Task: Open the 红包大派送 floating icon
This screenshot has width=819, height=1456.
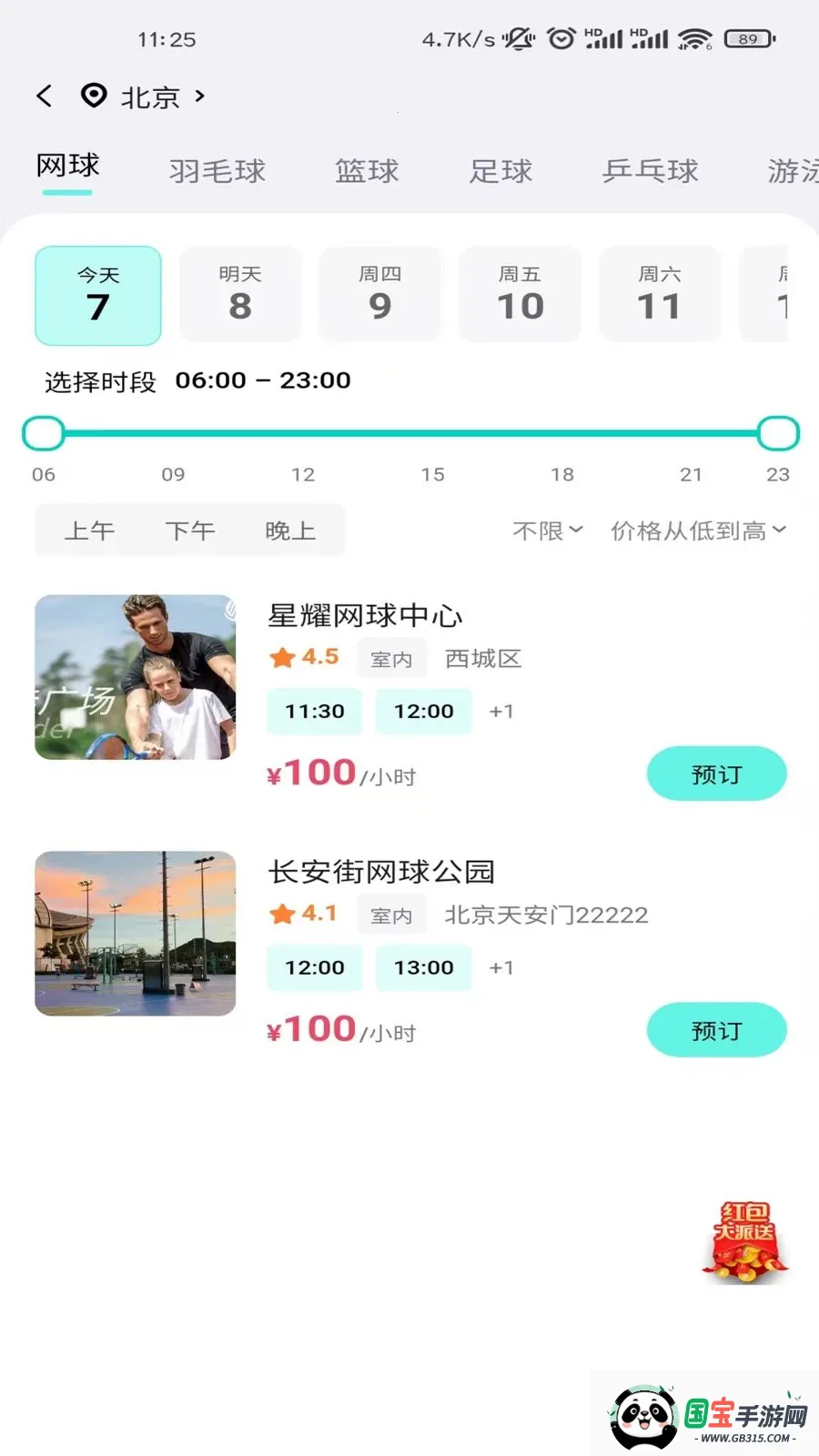Action: [744, 1242]
